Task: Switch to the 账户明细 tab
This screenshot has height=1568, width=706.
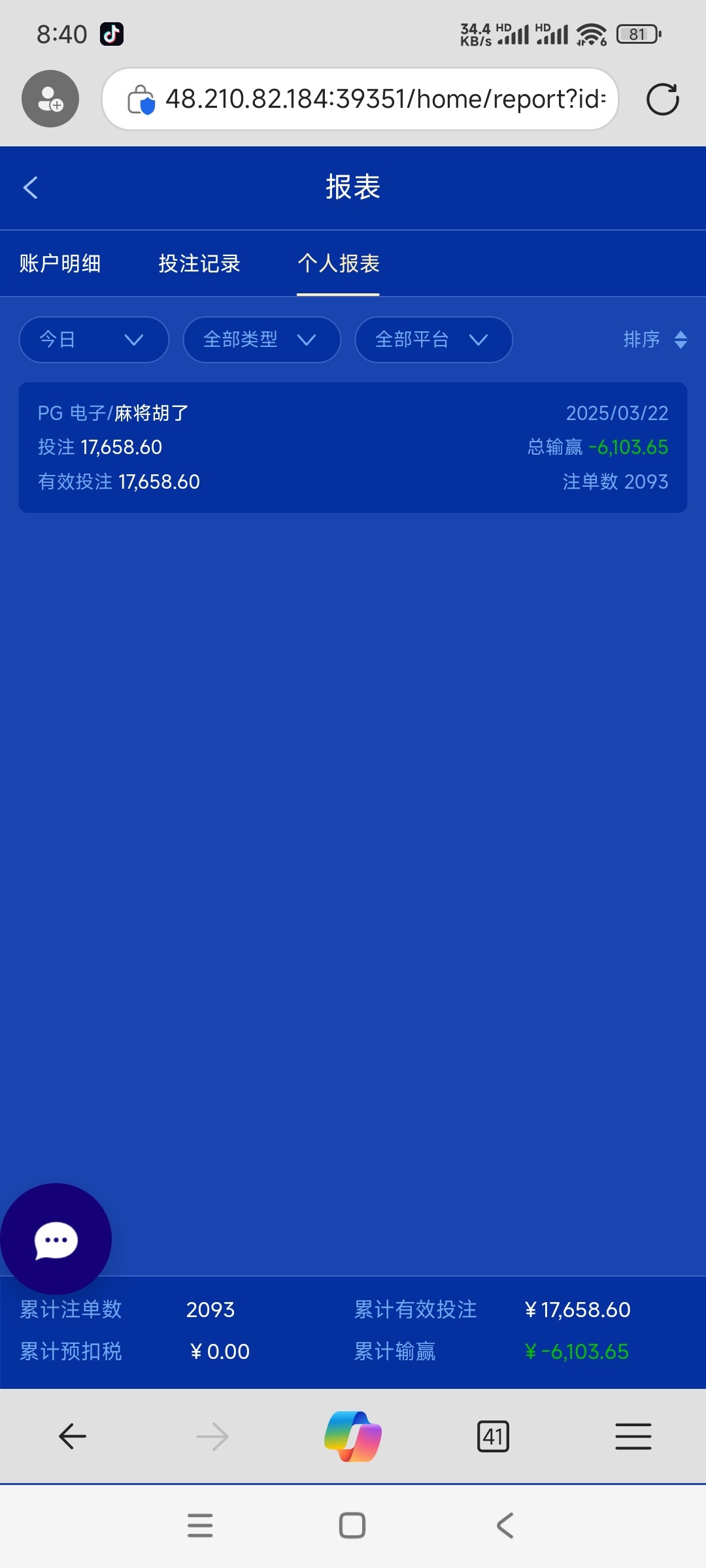Action: click(x=60, y=263)
